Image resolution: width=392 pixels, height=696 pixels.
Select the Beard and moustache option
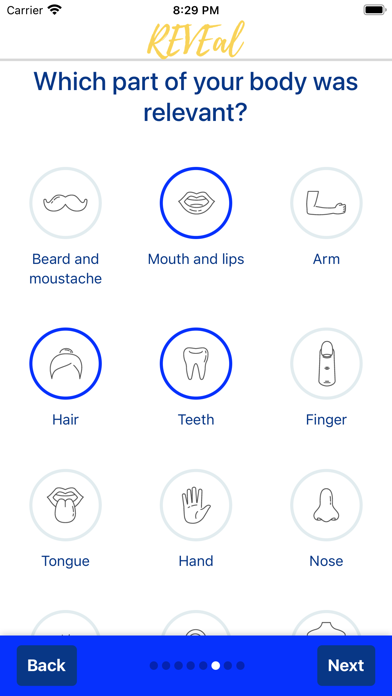[x=65, y=203]
